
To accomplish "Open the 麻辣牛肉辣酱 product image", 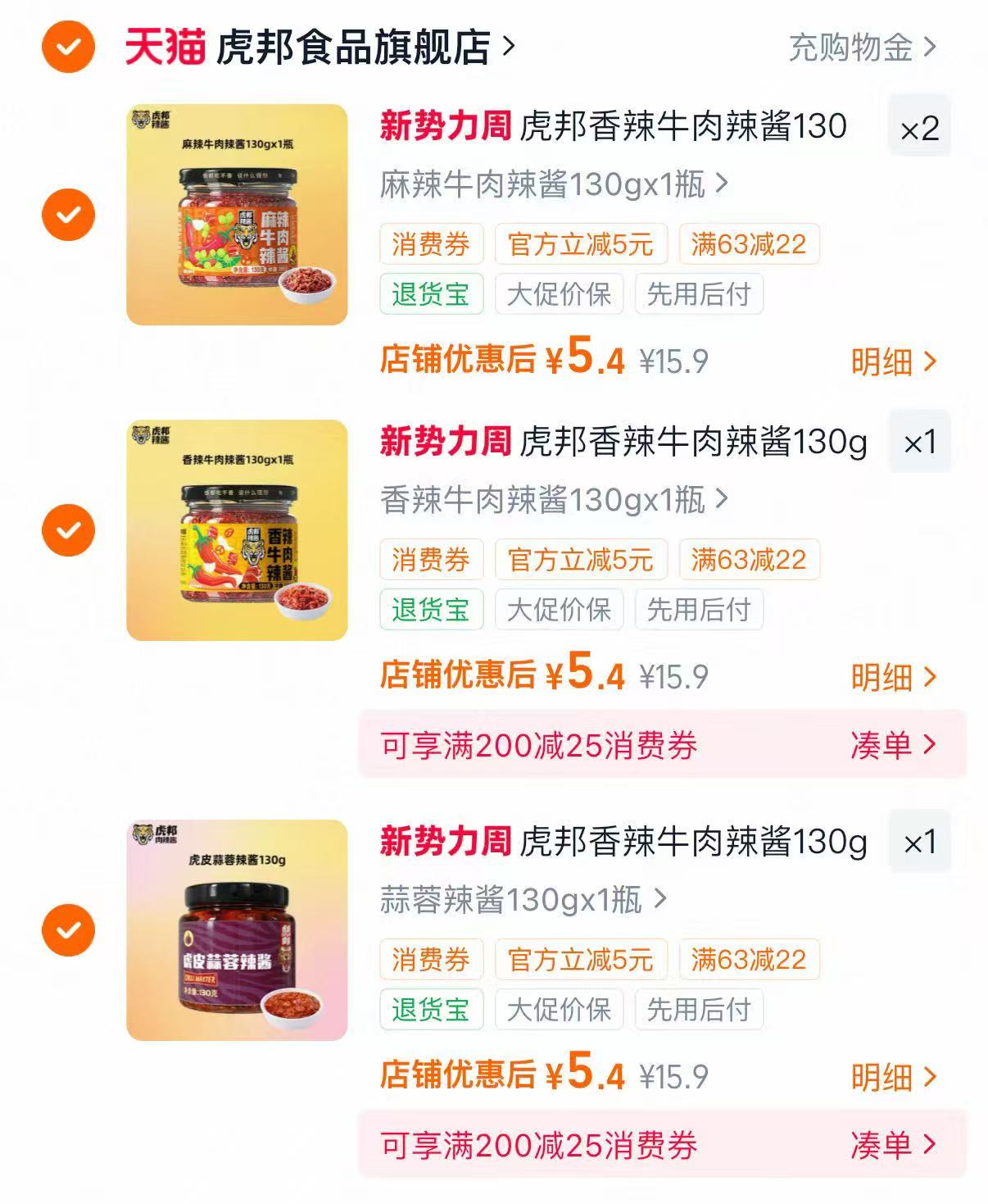I will click(x=237, y=215).
